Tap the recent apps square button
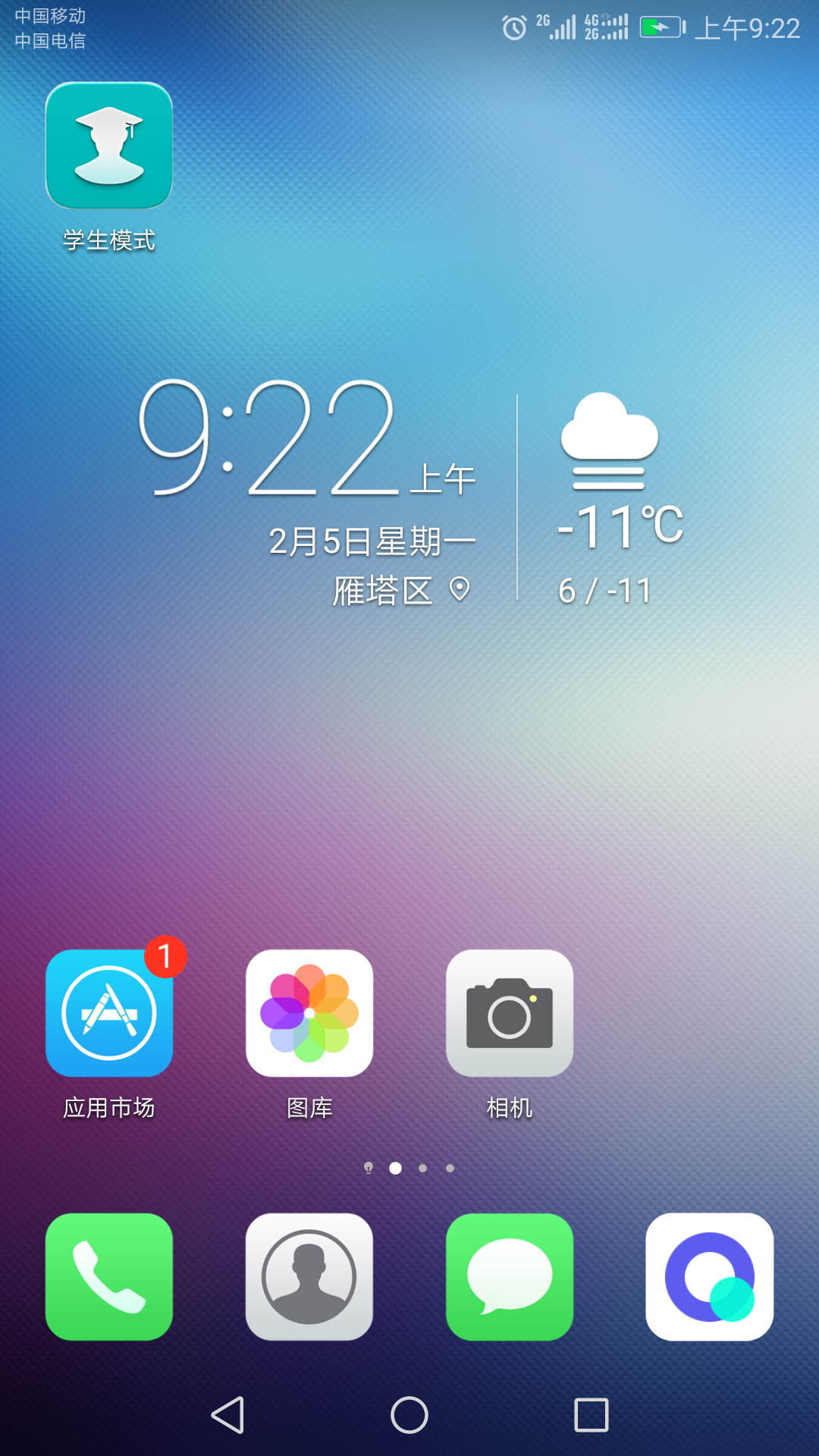This screenshot has width=819, height=1456. (x=591, y=1415)
